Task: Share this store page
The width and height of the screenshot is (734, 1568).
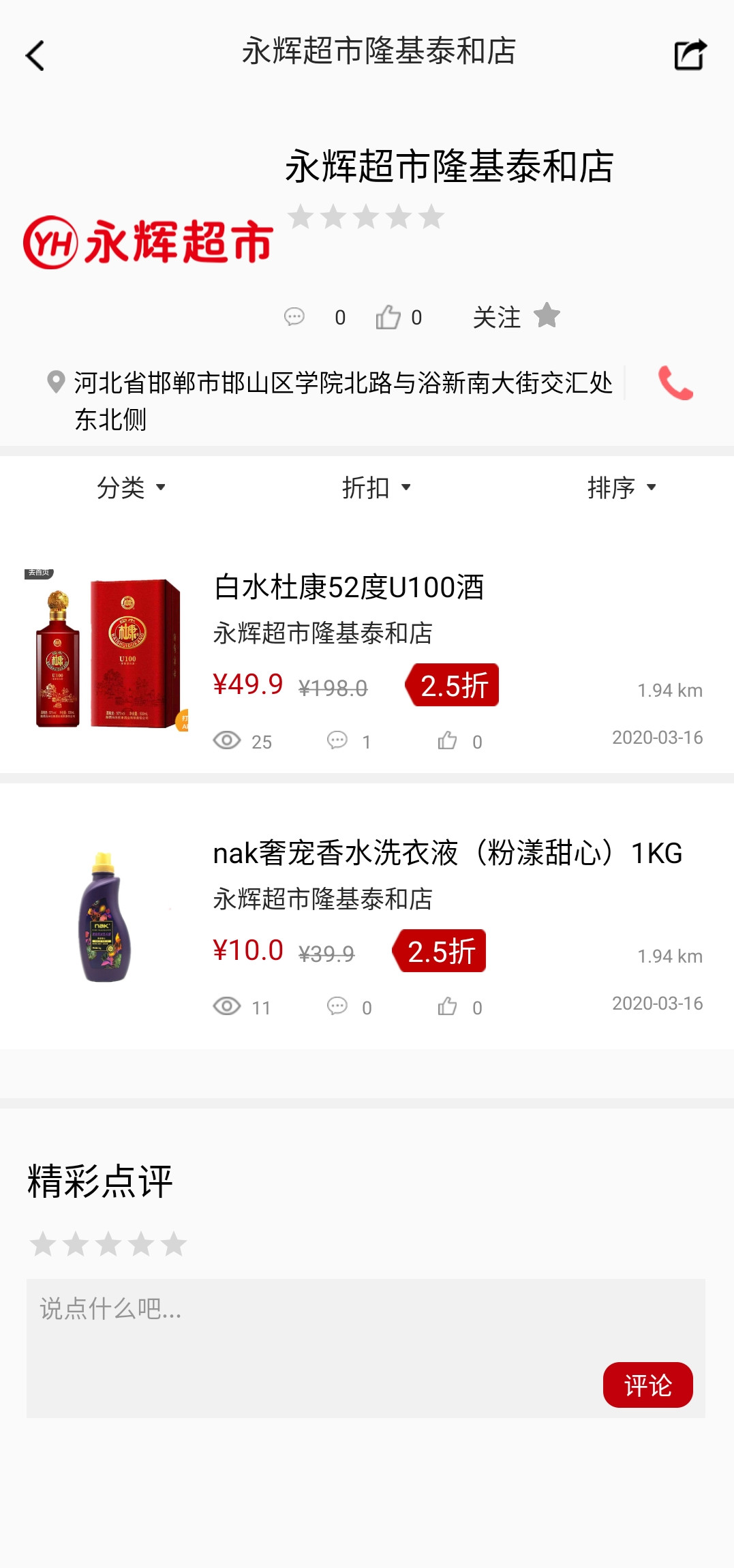Action: pyautogui.click(x=690, y=55)
